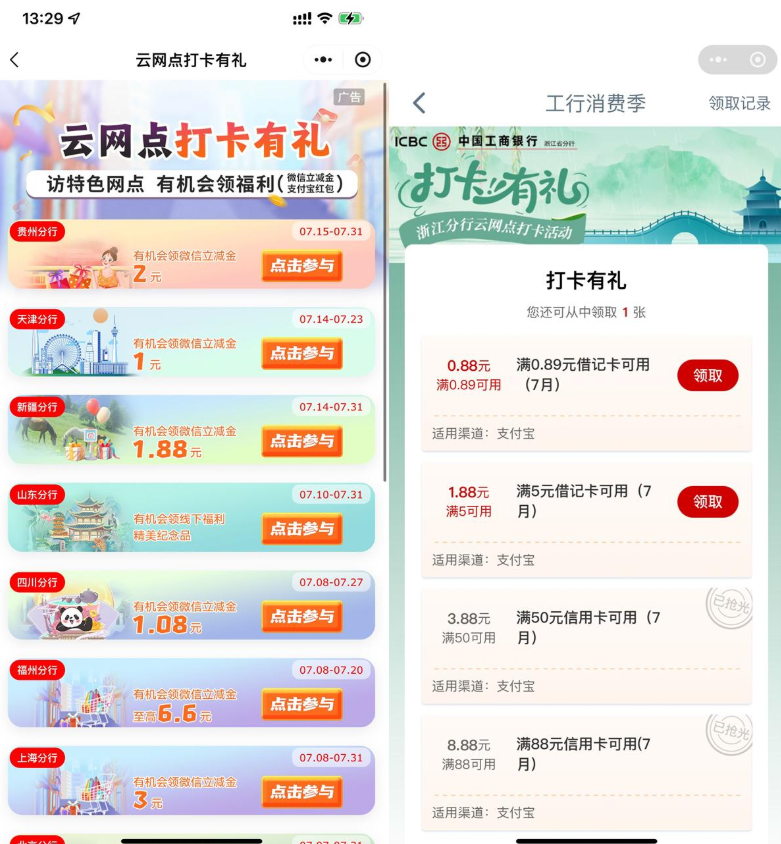Click the back chevron on 云网点打卡有礼 page
Screen dimensions: 781x844
point(16,60)
